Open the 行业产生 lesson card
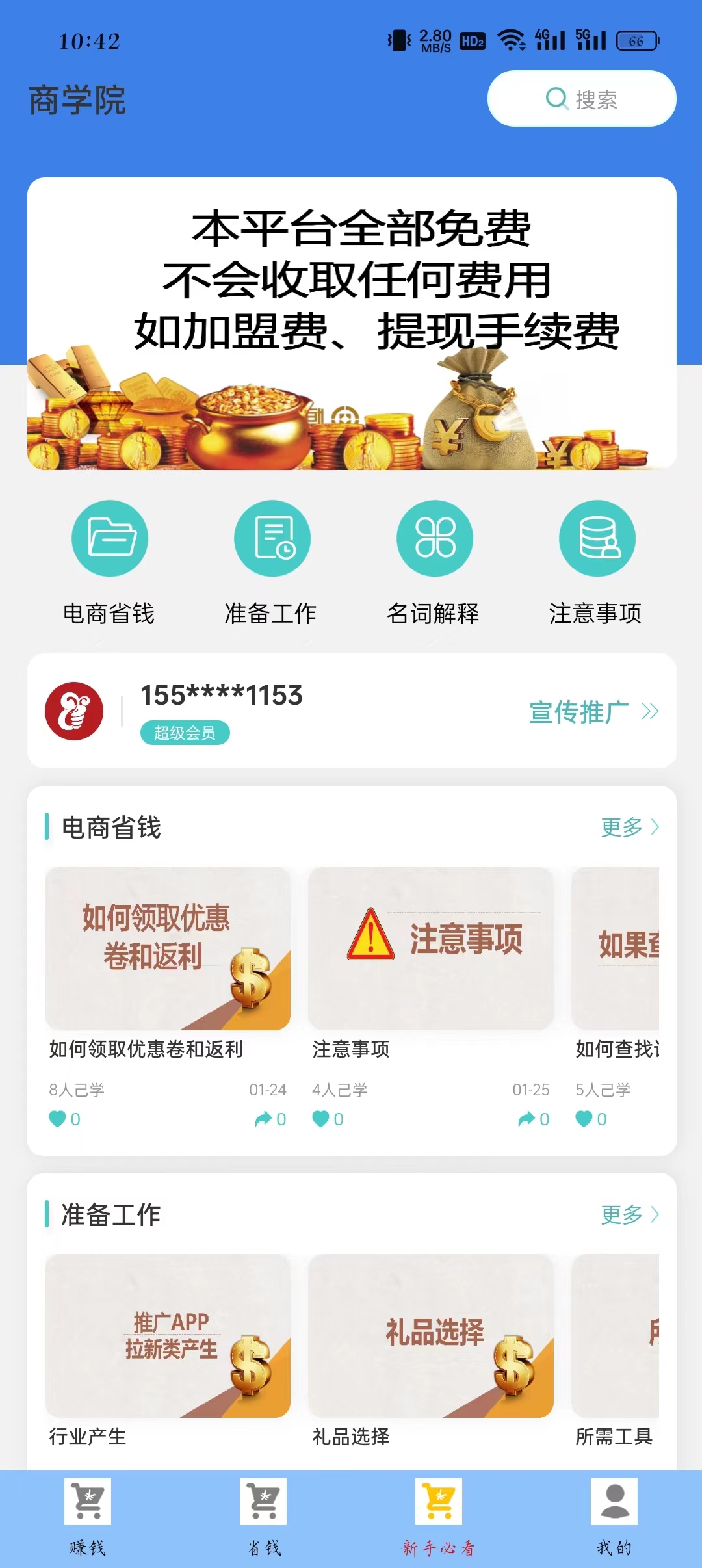Image resolution: width=702 pixels, height=1568 pixels. click(168, 1336)
